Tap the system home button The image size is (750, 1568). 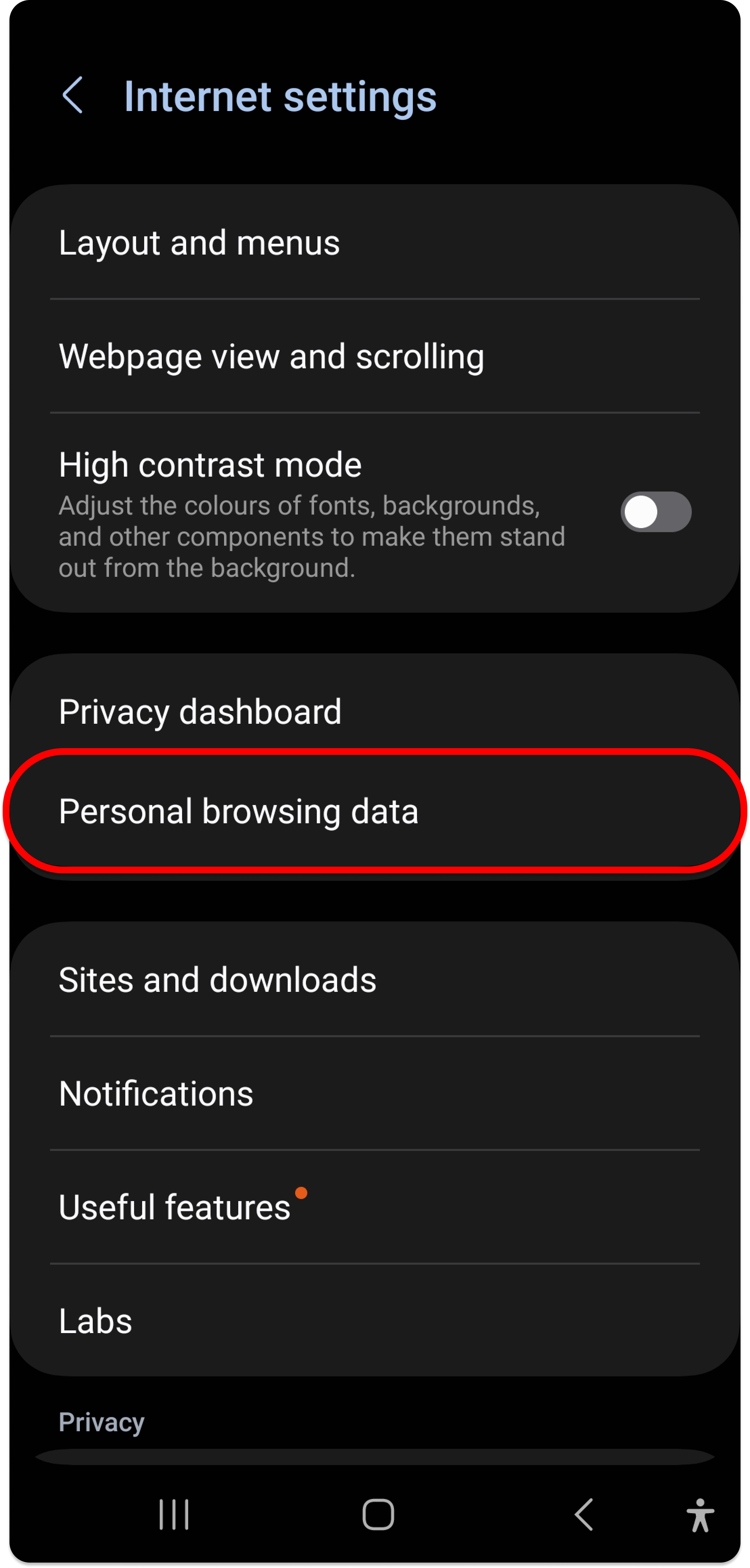point(378,1515)
